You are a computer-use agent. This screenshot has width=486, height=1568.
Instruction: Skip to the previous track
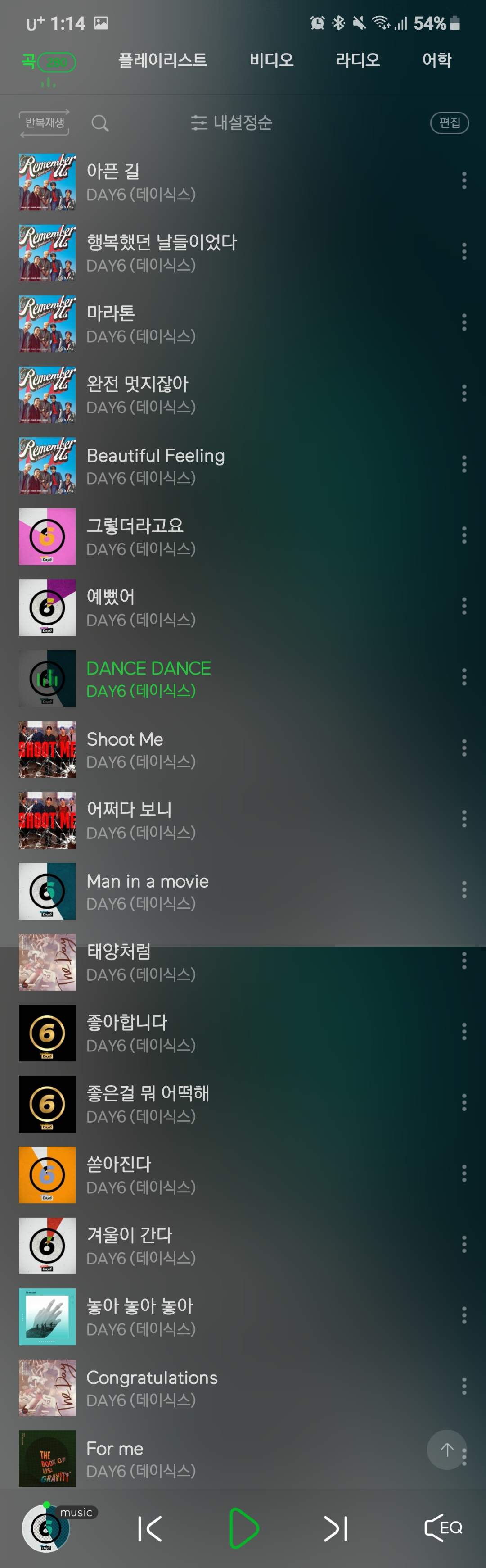coord(150,1528)
